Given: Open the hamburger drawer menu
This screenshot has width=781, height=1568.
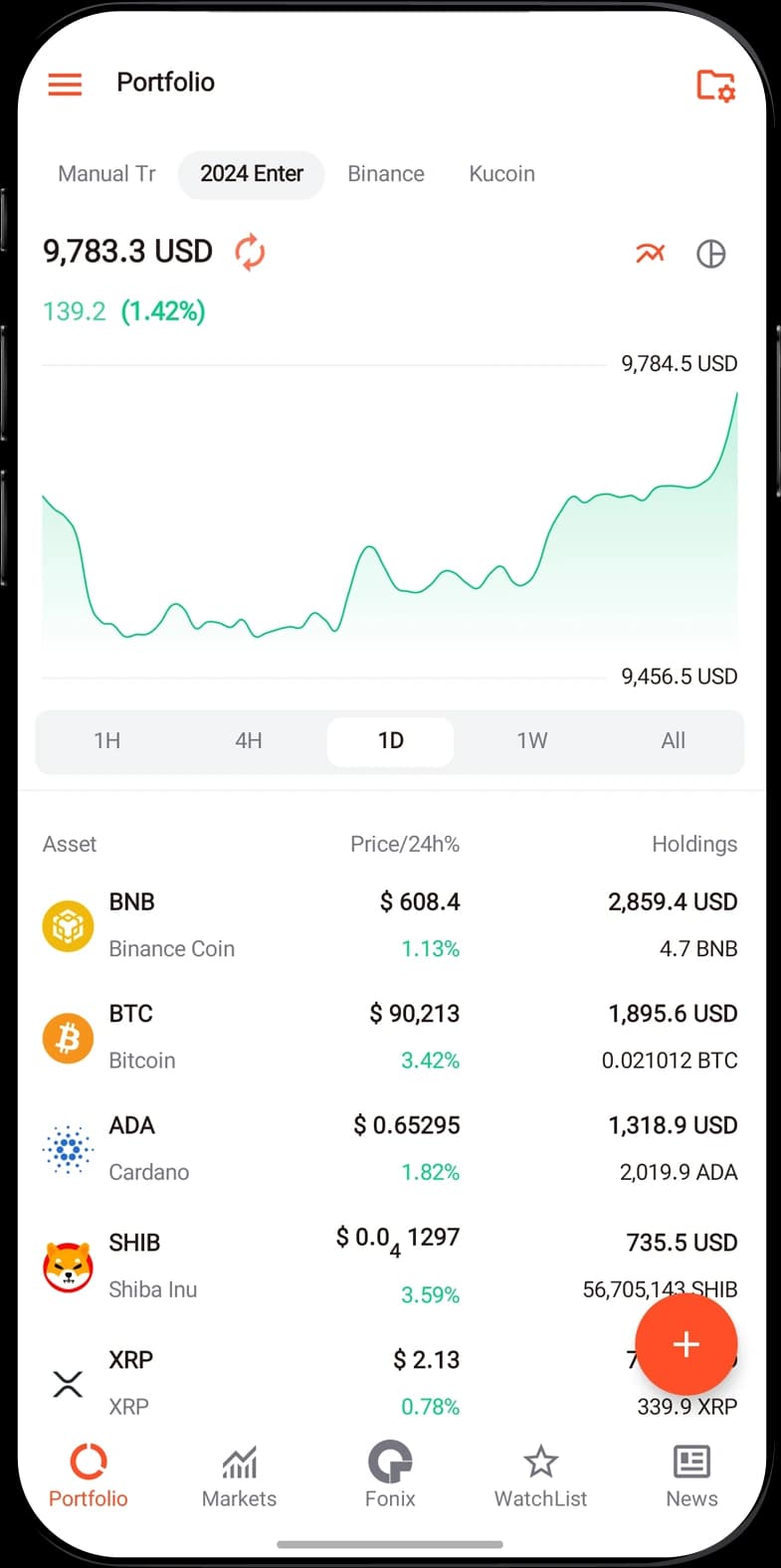Looking at the screenshot, I should (x=65, y=84).
